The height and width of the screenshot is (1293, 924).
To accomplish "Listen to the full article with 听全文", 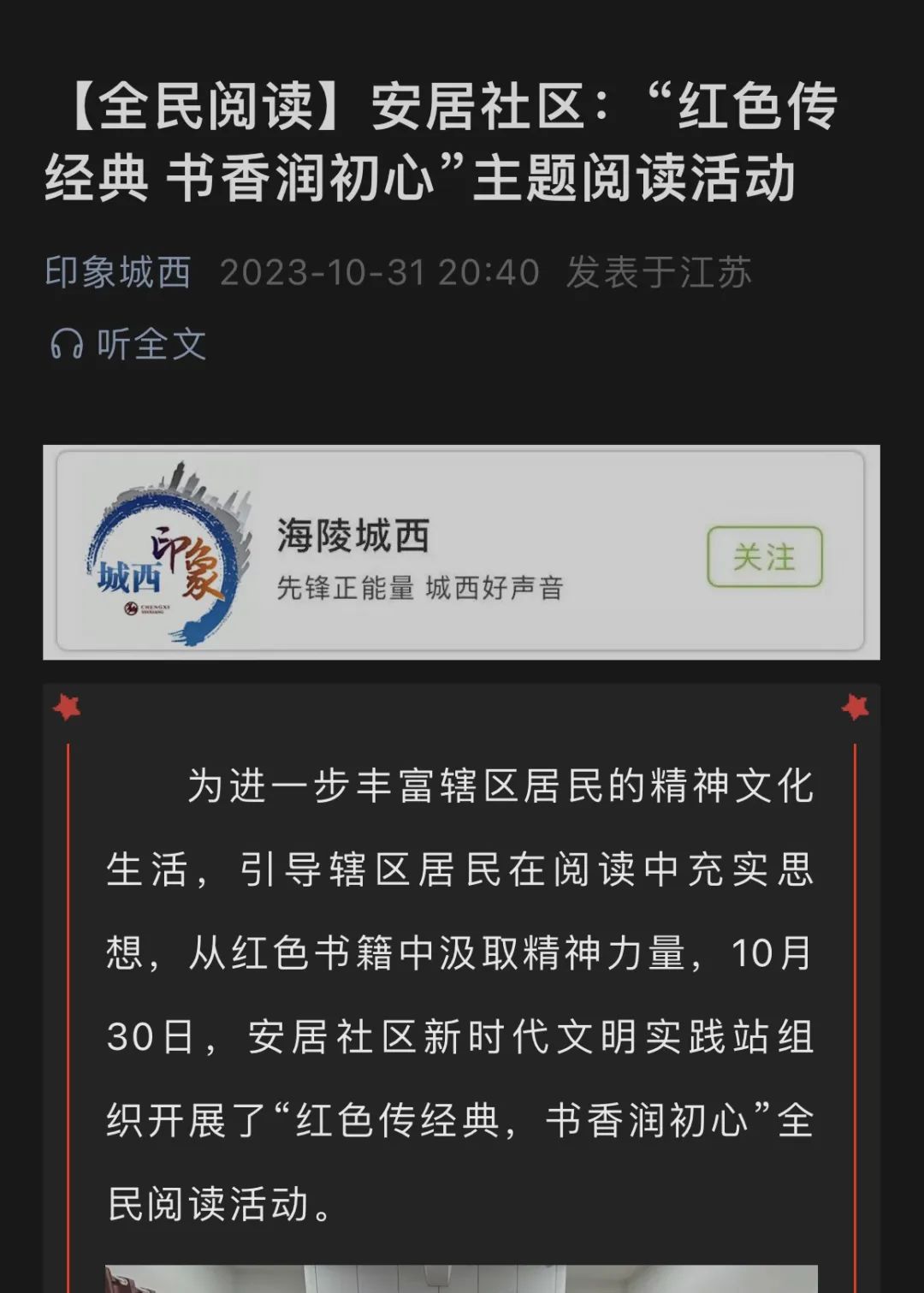I will pos(128,345).
